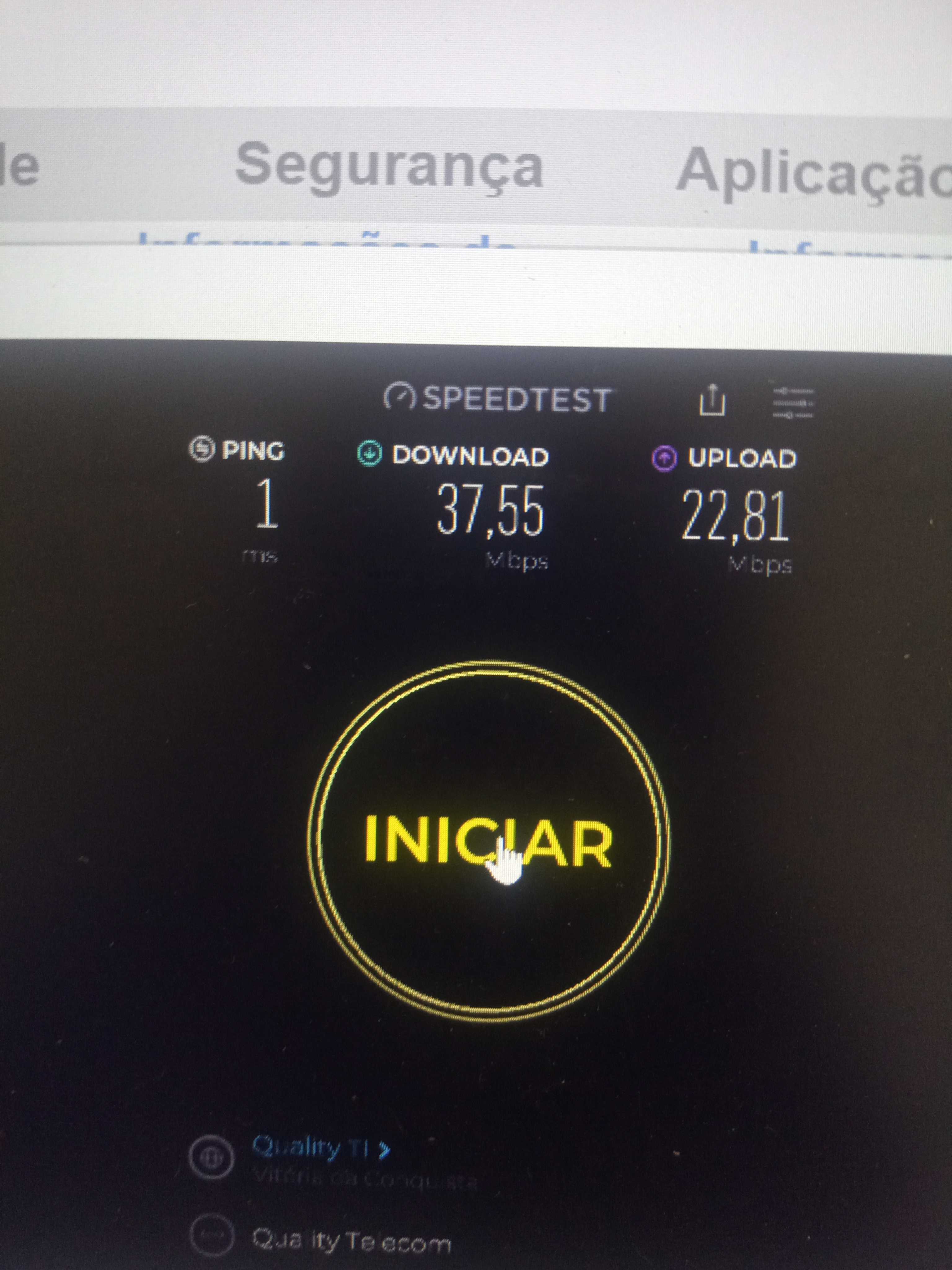
Task: Start the speed test with INICIAR
Action: 488,842
